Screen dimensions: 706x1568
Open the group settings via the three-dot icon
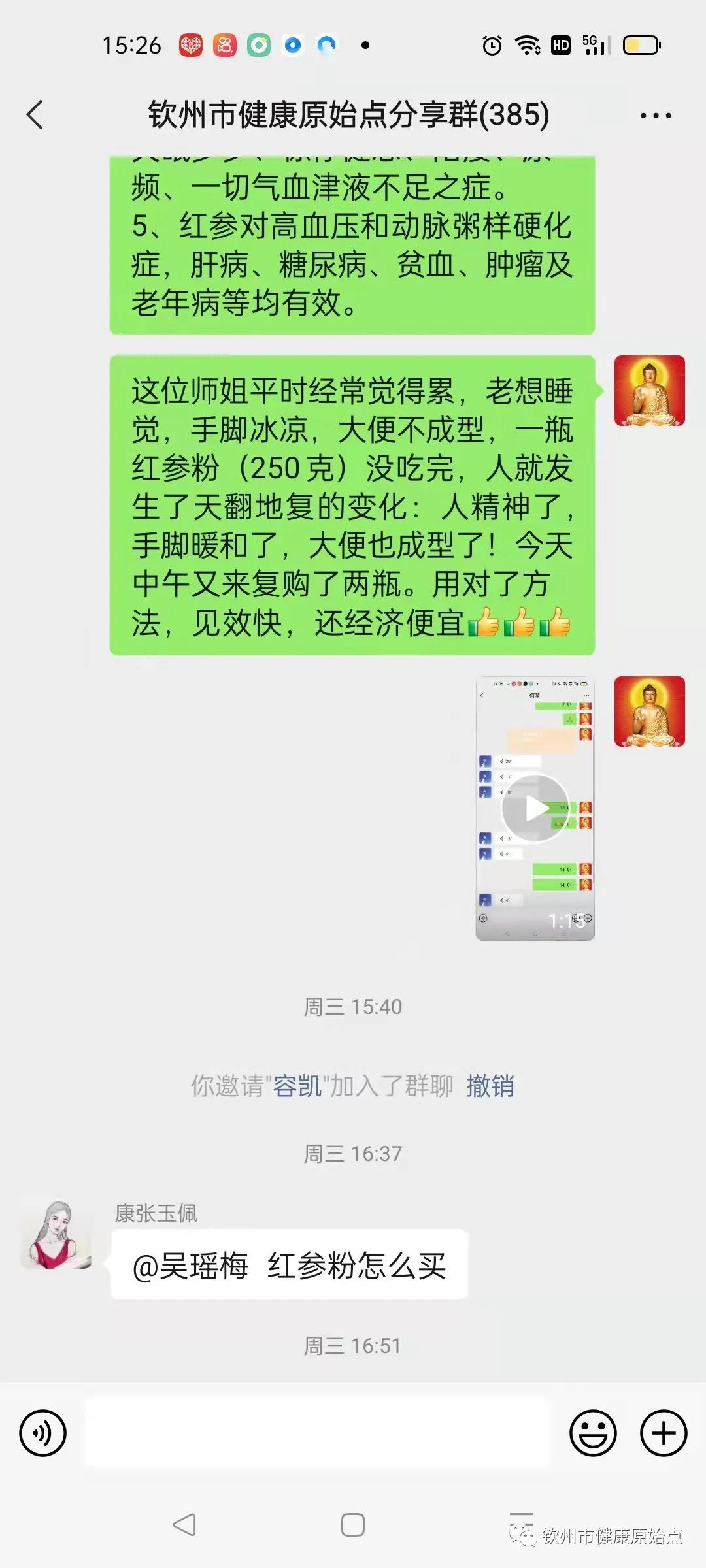(655, 114)
